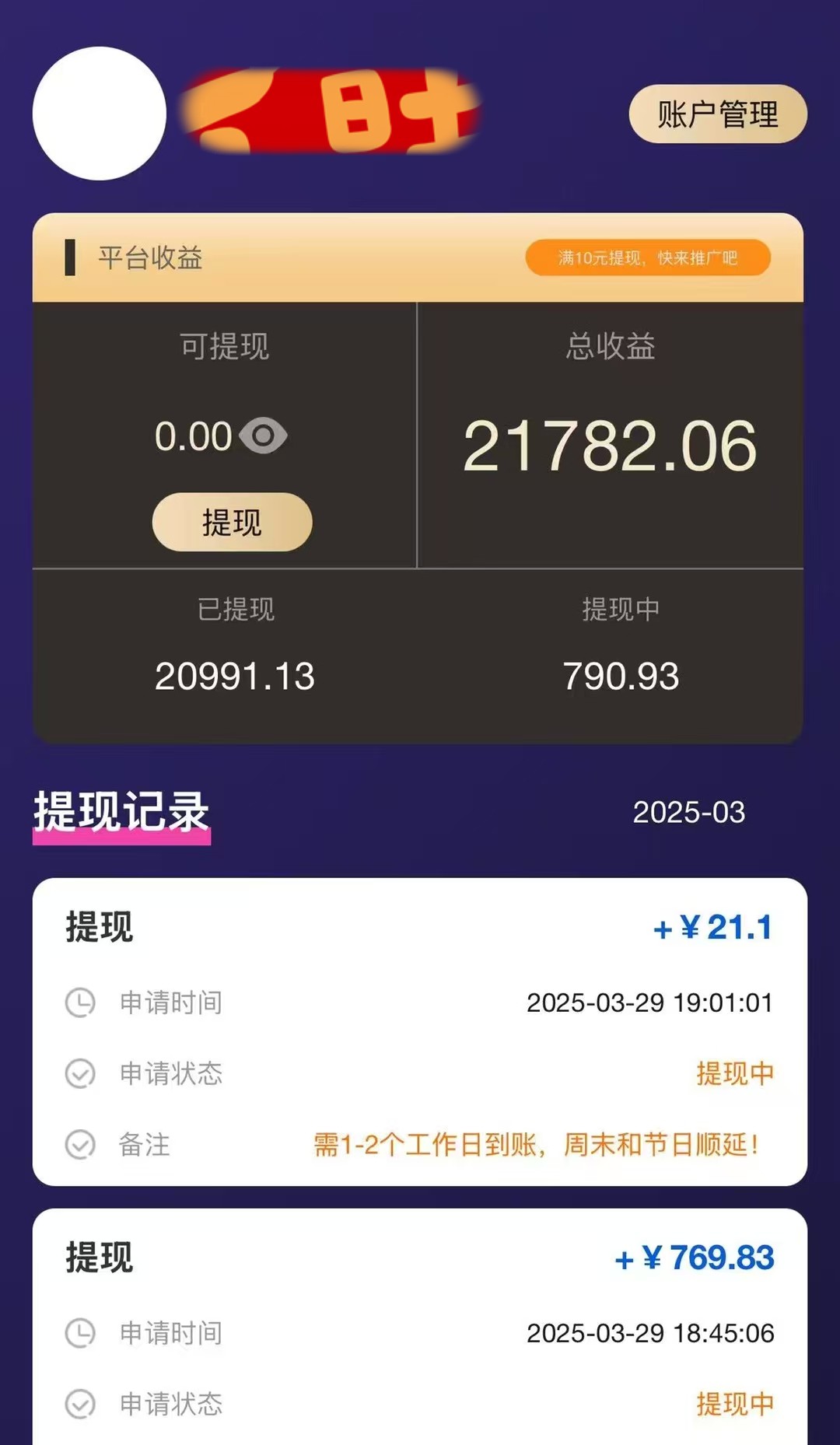Tap the 提现 withdraw button
The width and height of the screenshot is (840, 1445).
(x=232, y=522)
